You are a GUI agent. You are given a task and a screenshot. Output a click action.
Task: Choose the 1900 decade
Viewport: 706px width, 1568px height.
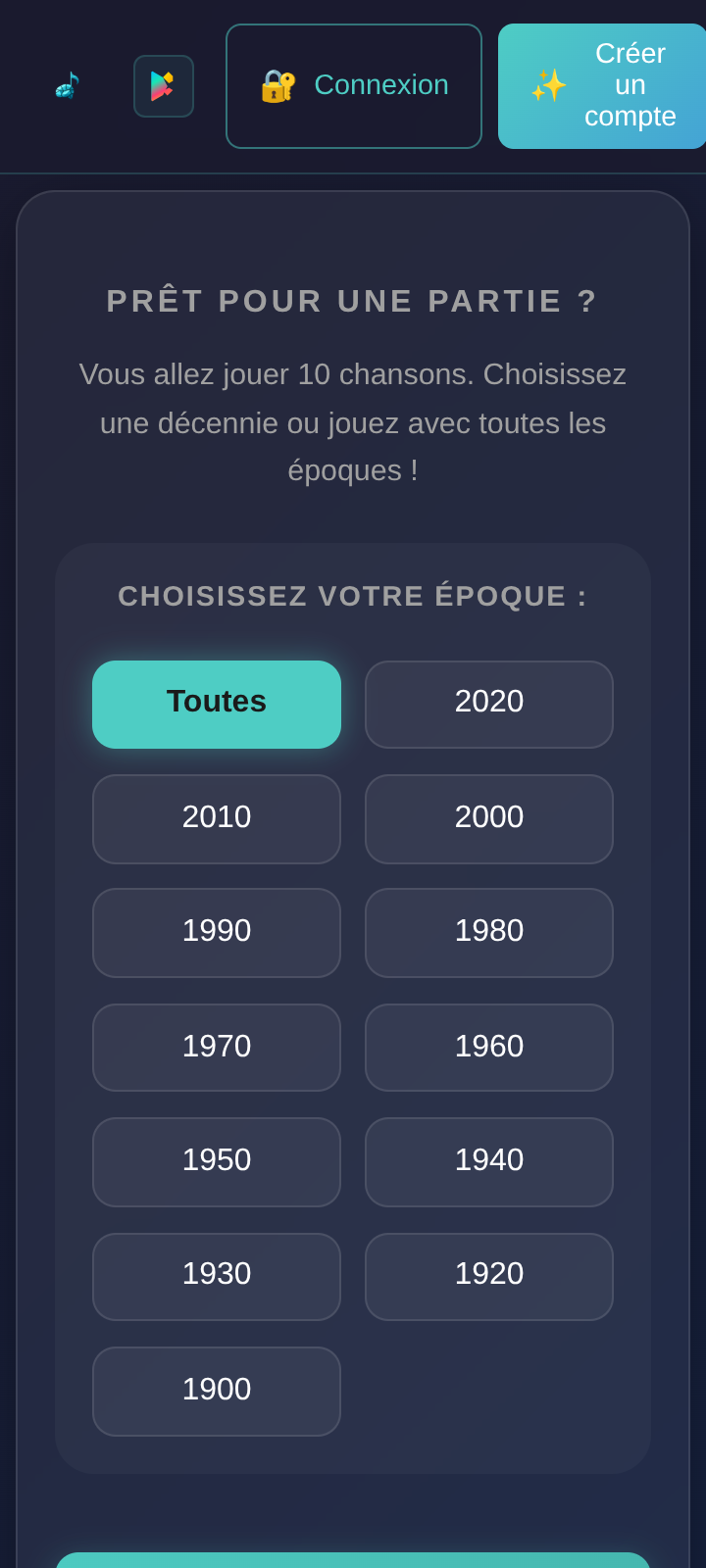(x=216, y=1391)
